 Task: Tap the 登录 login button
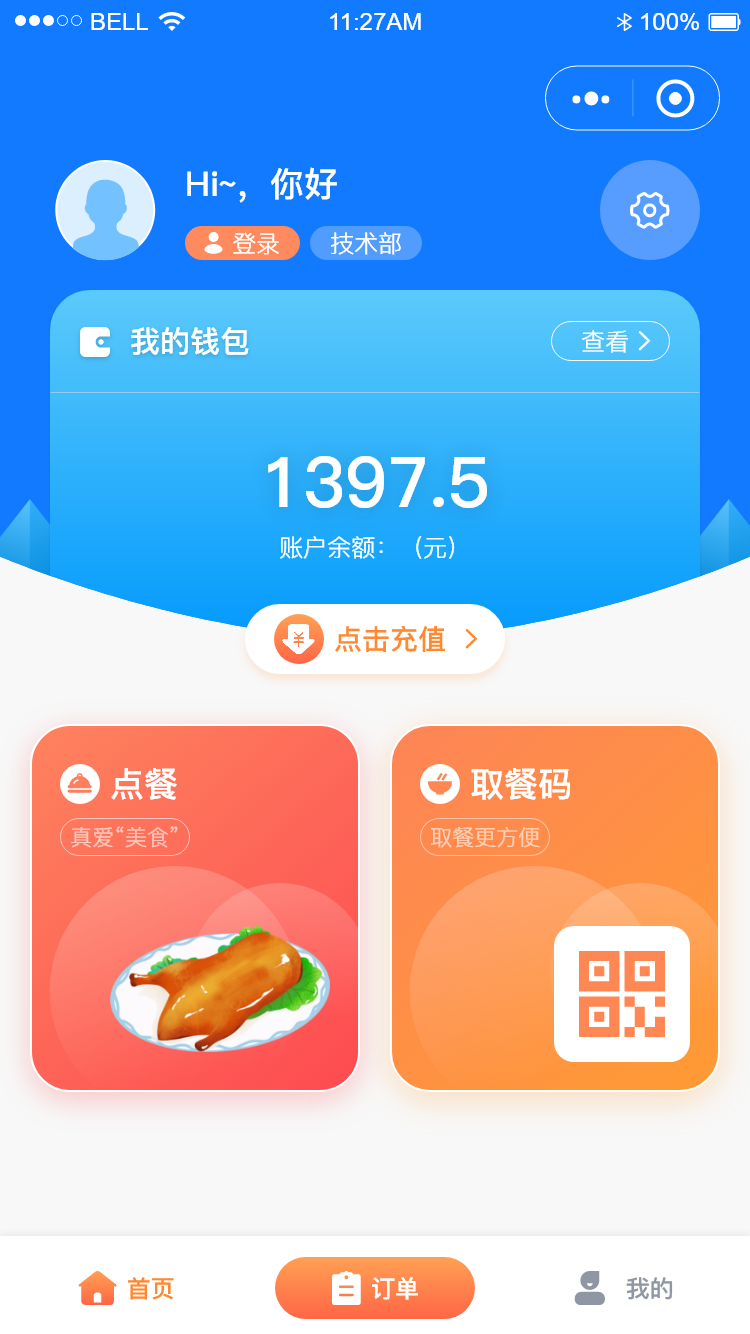pyautogui.click(x=242, y=243)
